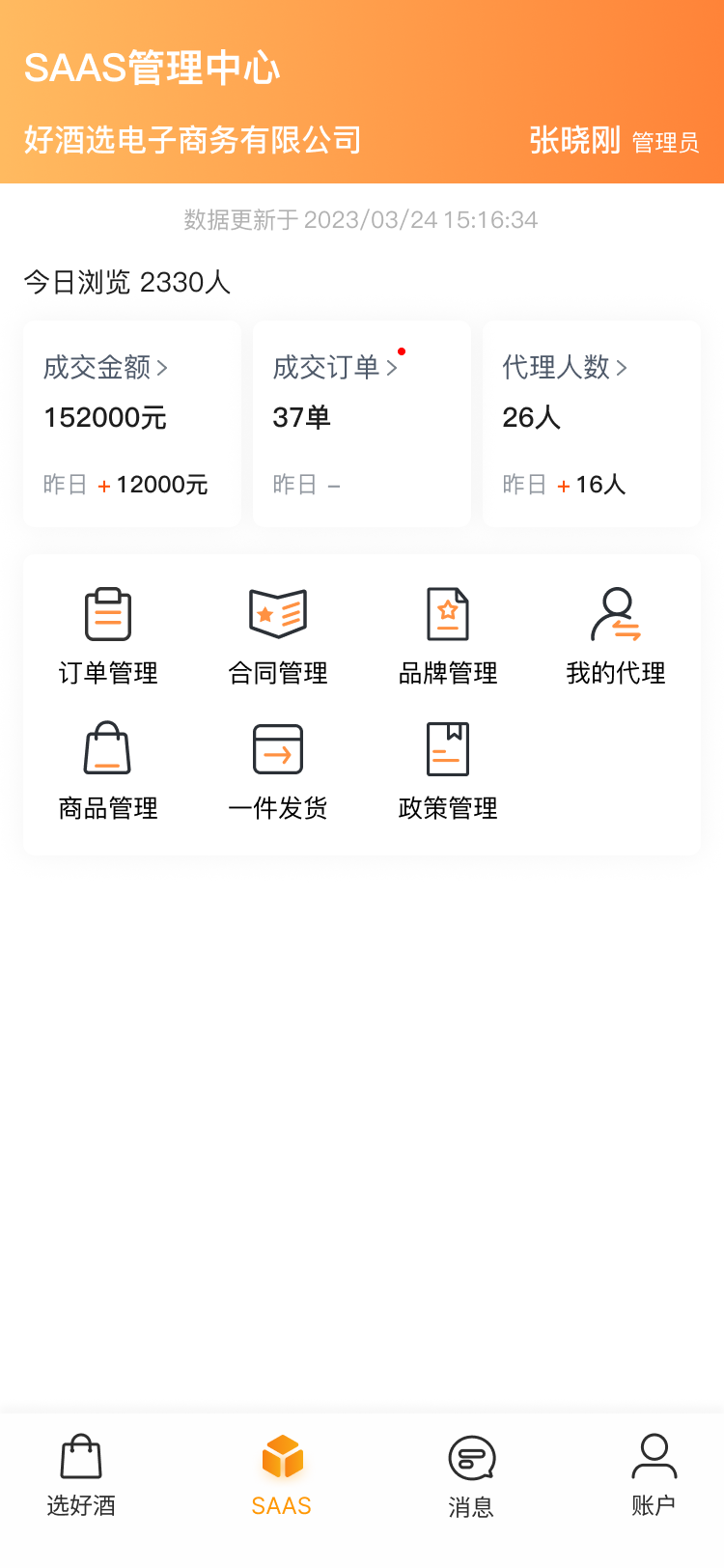724x1568 pixels.
Task: Go to the 账户 tab
Action: point(654,1475)
